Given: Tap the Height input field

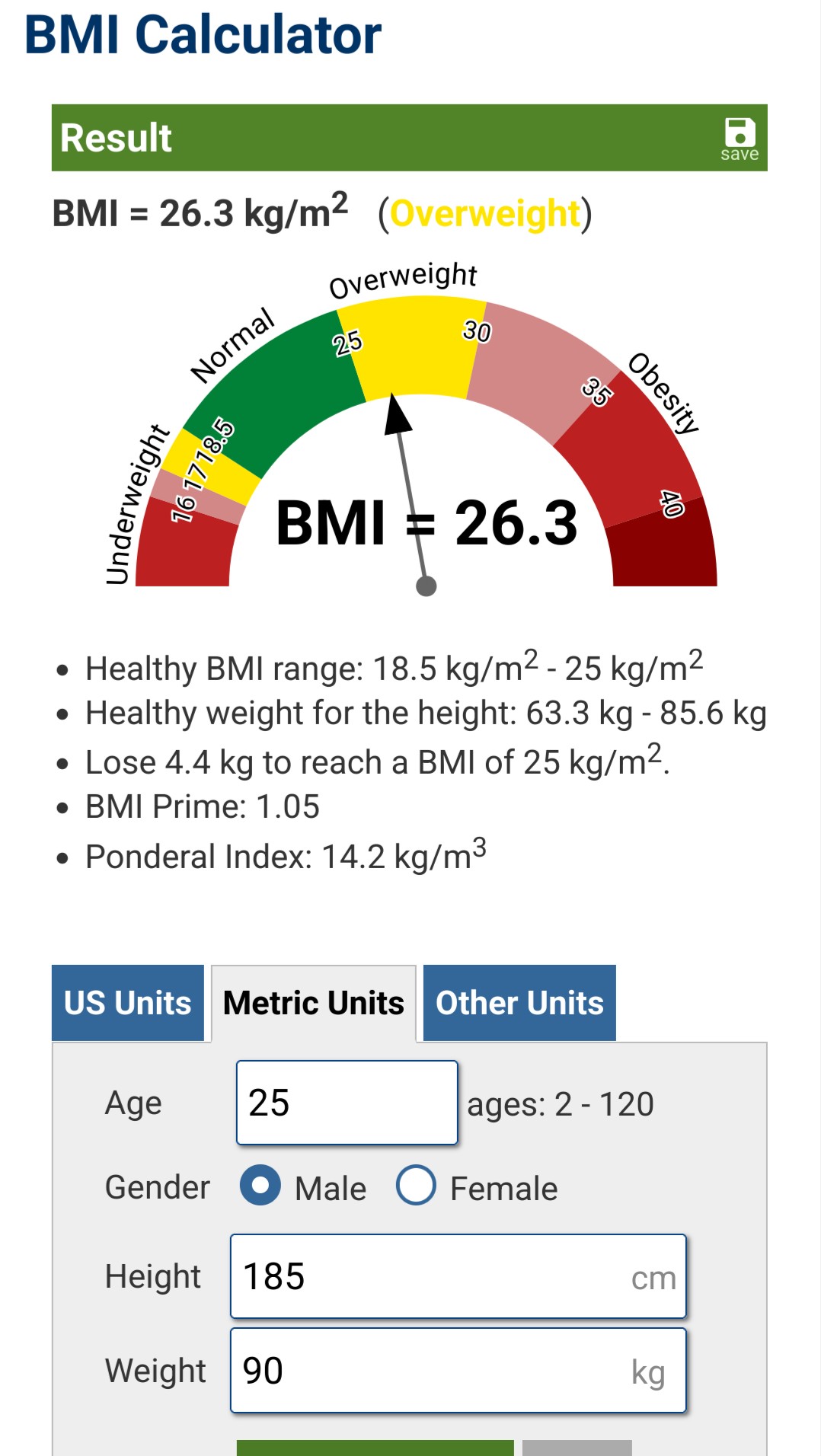Looking at the screenshot, I should point(457,1276).
